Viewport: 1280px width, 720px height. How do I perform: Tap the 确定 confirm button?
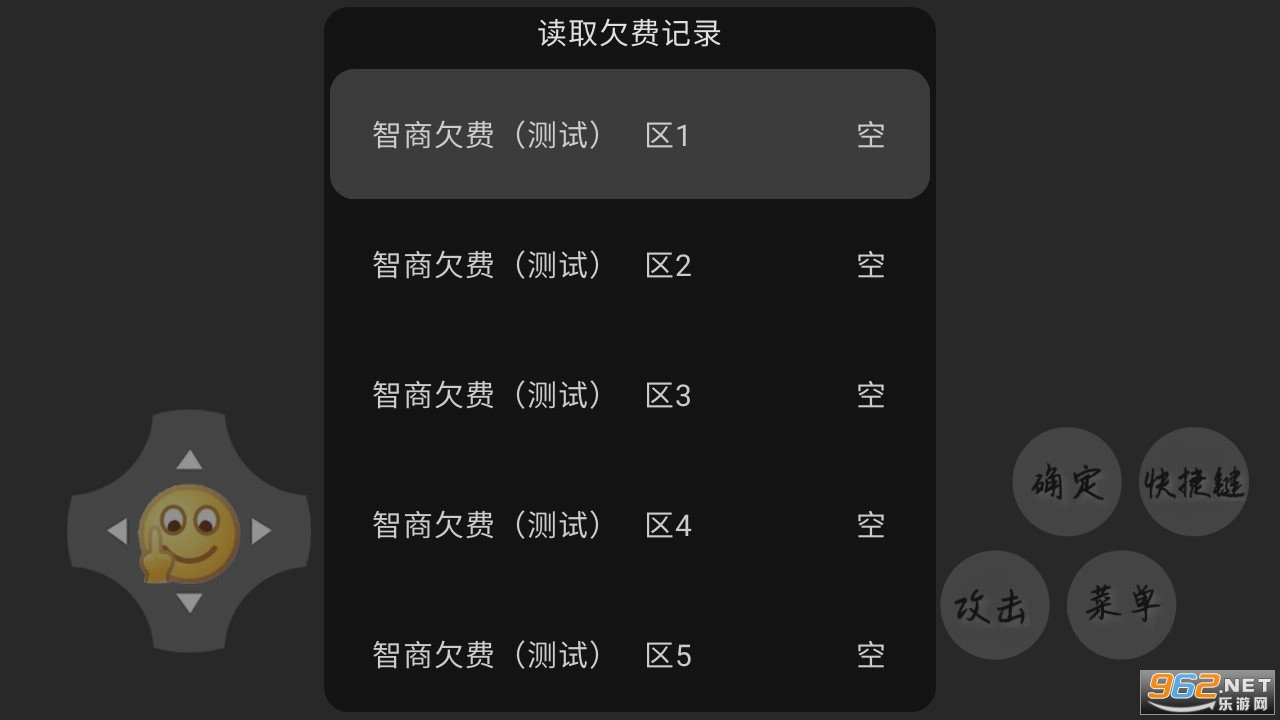pos(1067,482)
